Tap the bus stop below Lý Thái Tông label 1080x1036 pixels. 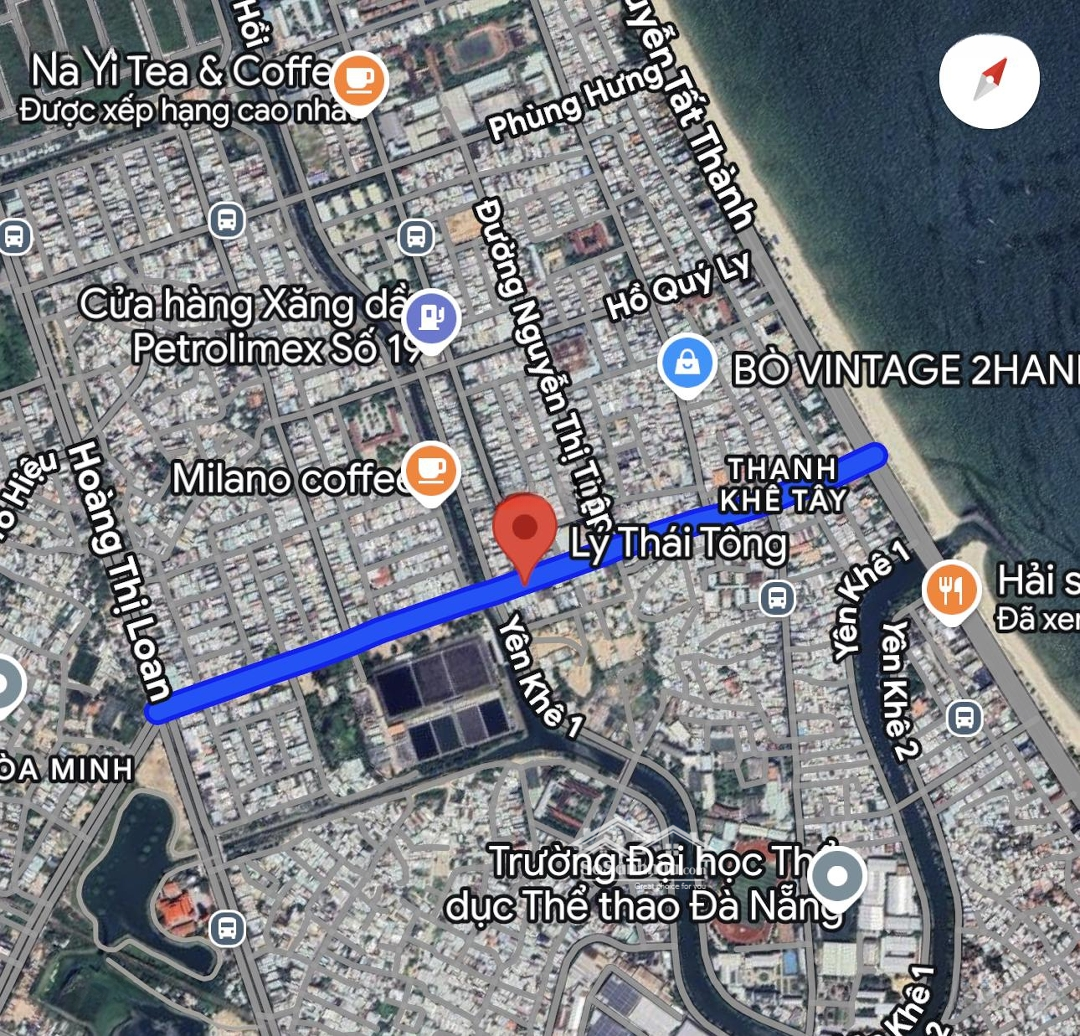[777, 599]
